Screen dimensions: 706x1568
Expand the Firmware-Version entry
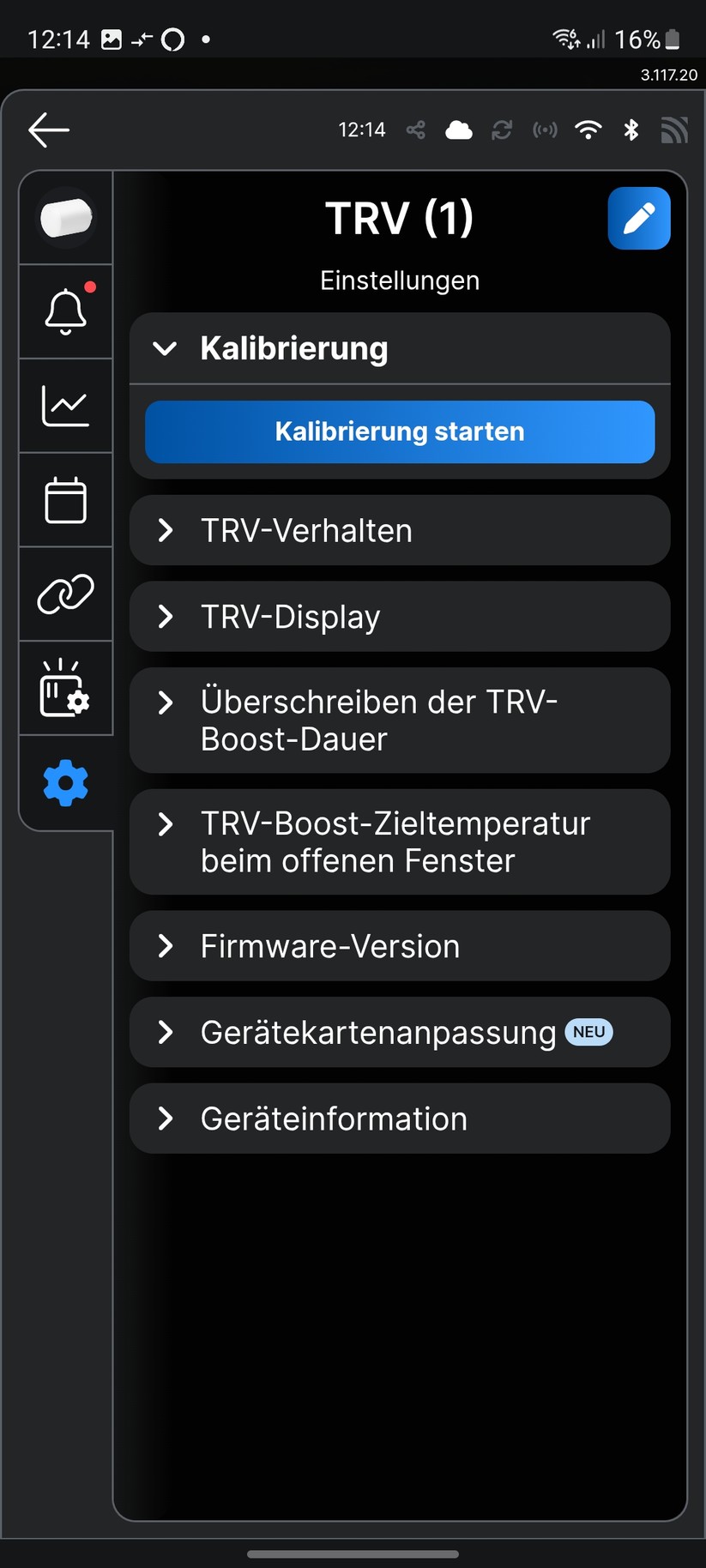(x=399, y=946)
